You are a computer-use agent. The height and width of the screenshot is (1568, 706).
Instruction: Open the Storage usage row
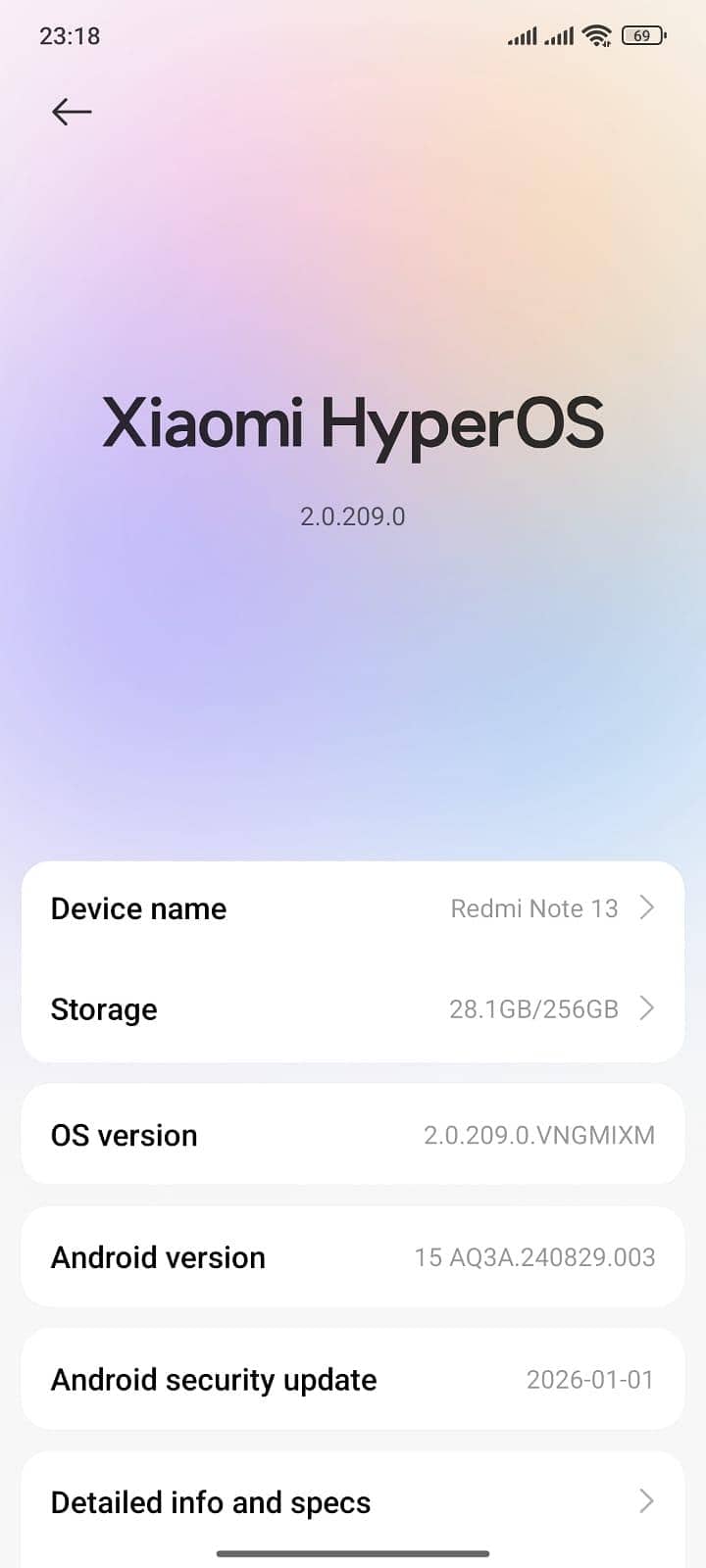(353, 1008)
